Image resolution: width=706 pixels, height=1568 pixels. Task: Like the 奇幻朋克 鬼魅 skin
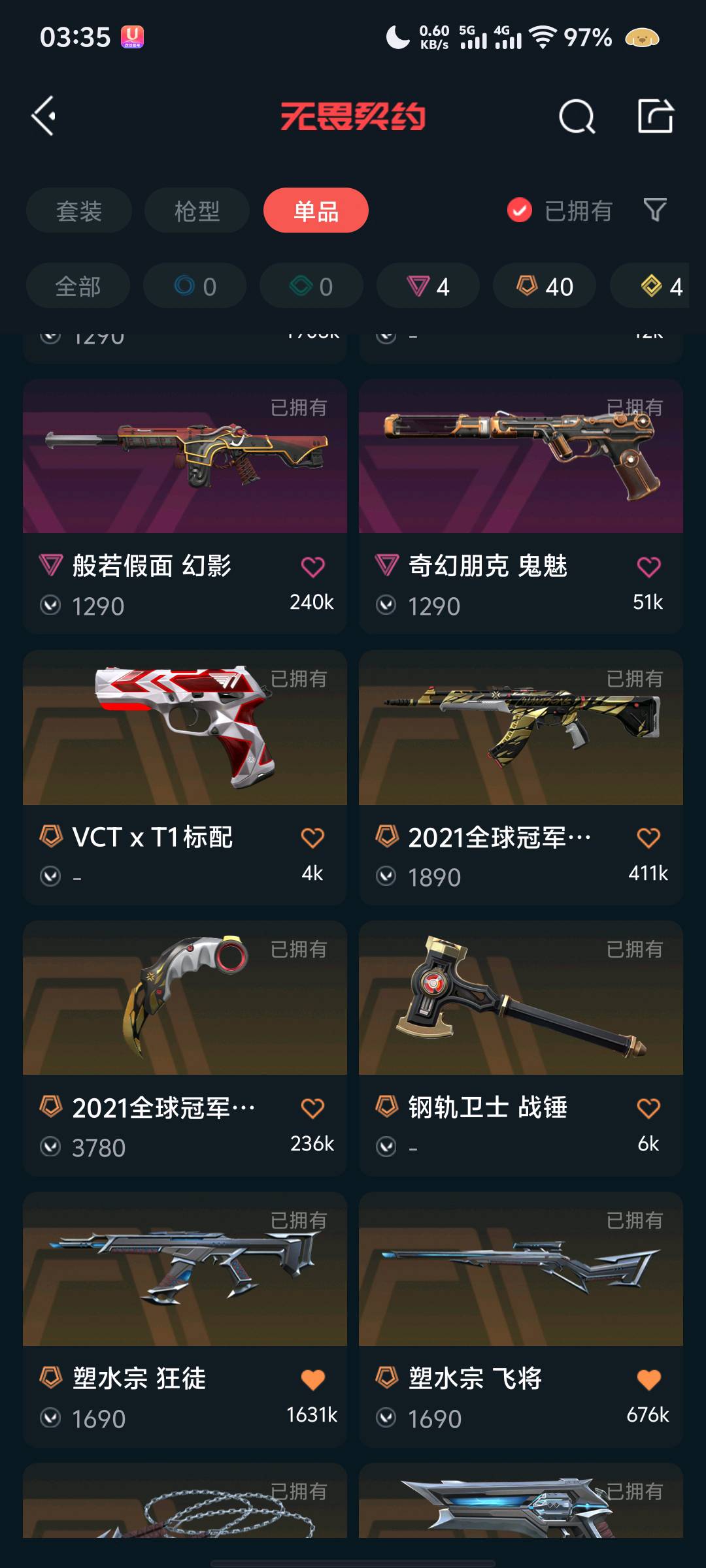coord(648,566)
